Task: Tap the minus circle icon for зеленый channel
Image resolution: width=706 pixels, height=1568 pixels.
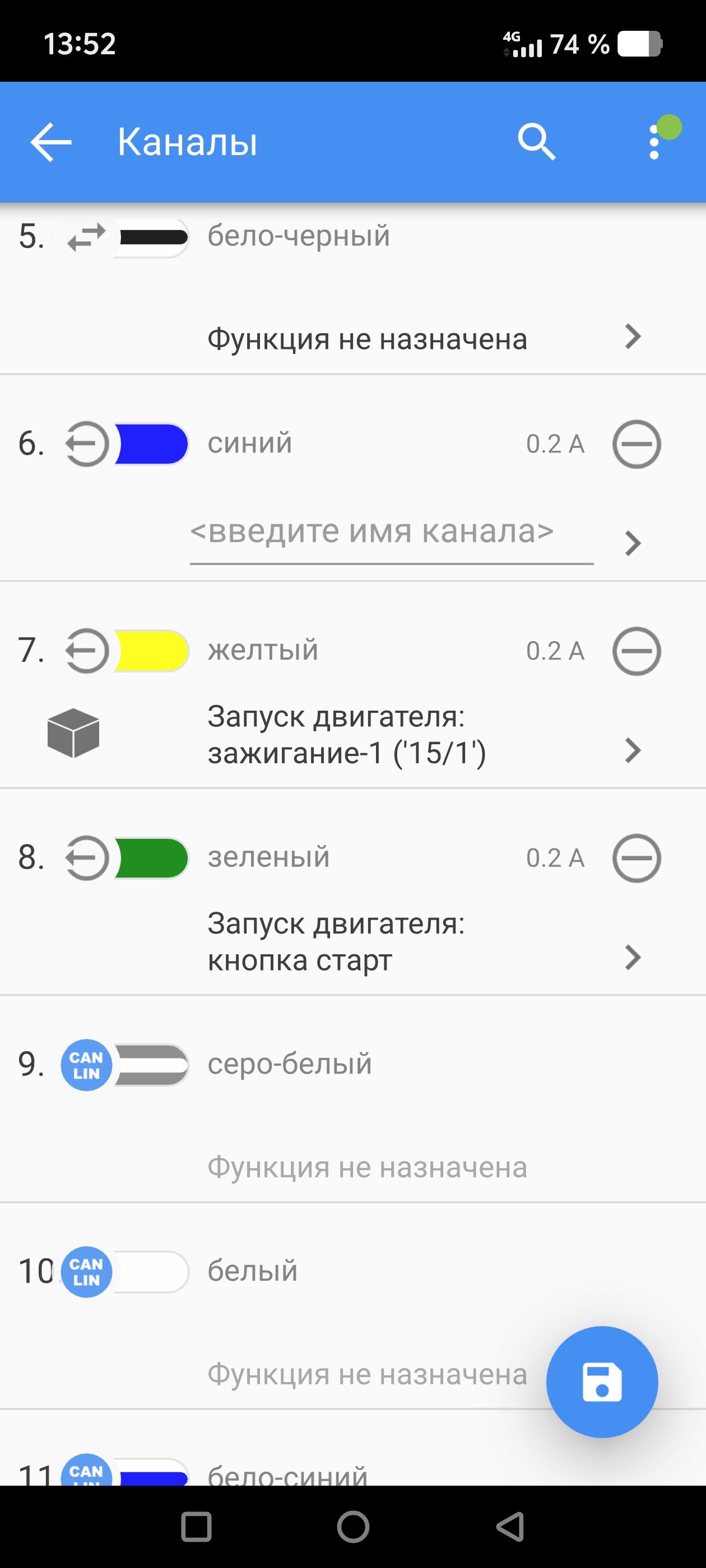Action: tap(636, 858)
